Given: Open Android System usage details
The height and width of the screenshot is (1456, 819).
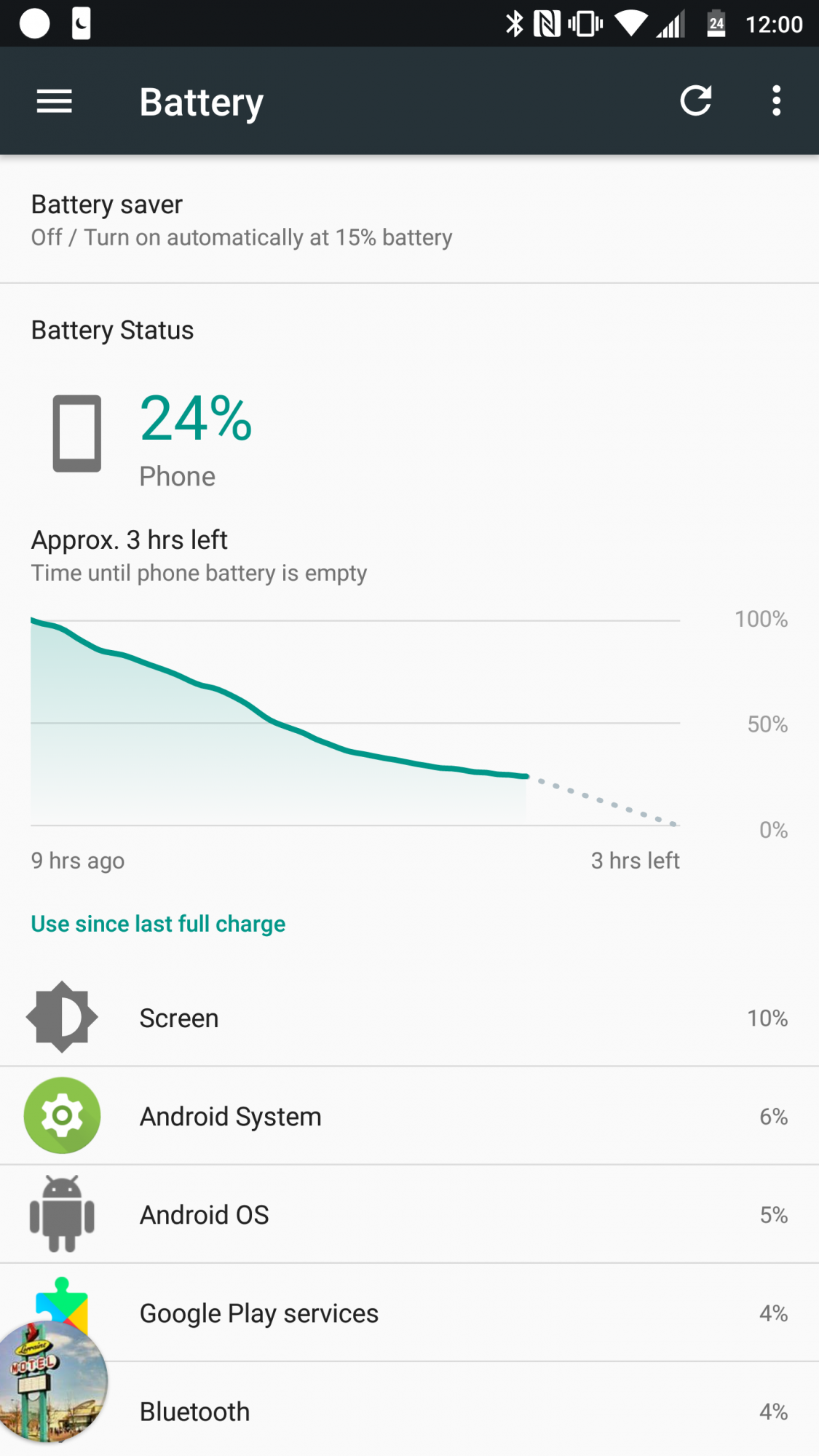Looking at the screenshot, I should tap(409, 1116).
